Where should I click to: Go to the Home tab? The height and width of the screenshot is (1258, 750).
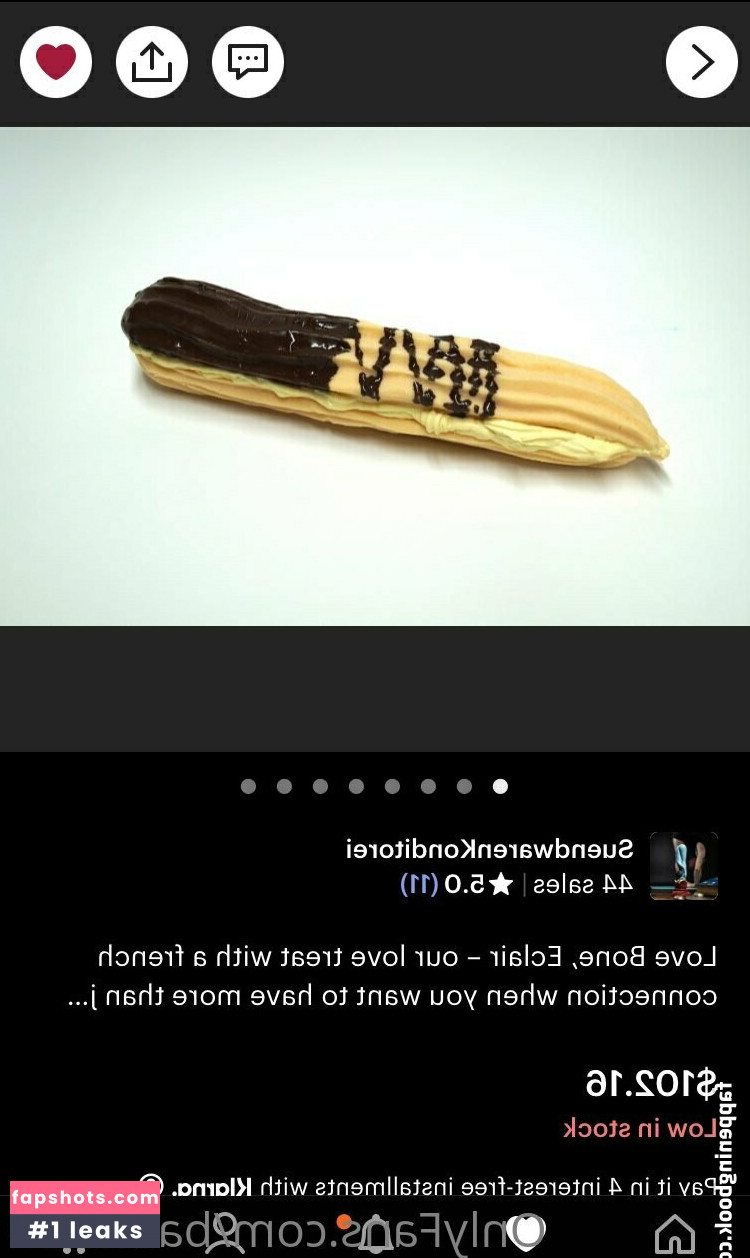click(675, 1232)
